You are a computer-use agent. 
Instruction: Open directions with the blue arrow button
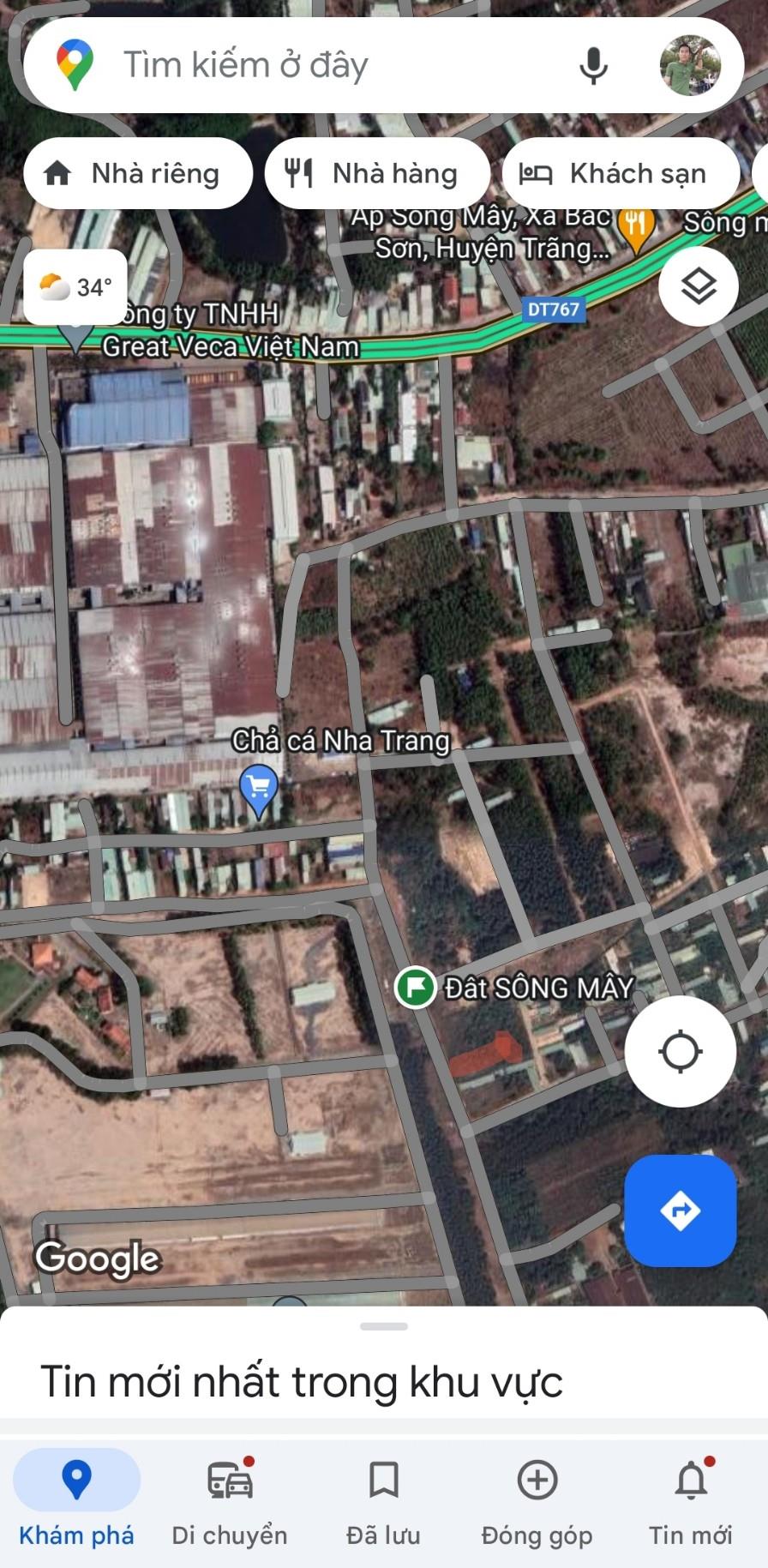click(681, 1211)
